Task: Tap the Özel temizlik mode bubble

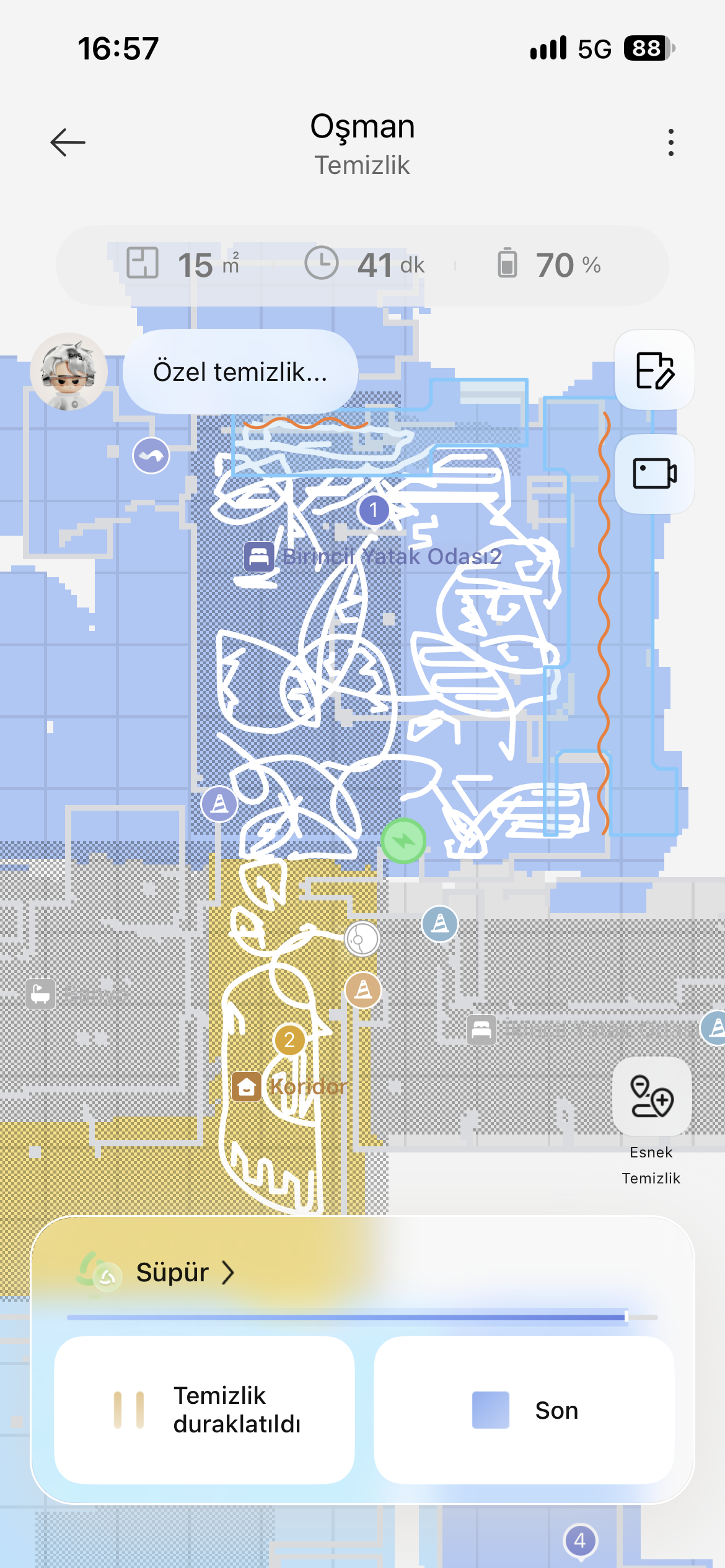Action: 240,372
